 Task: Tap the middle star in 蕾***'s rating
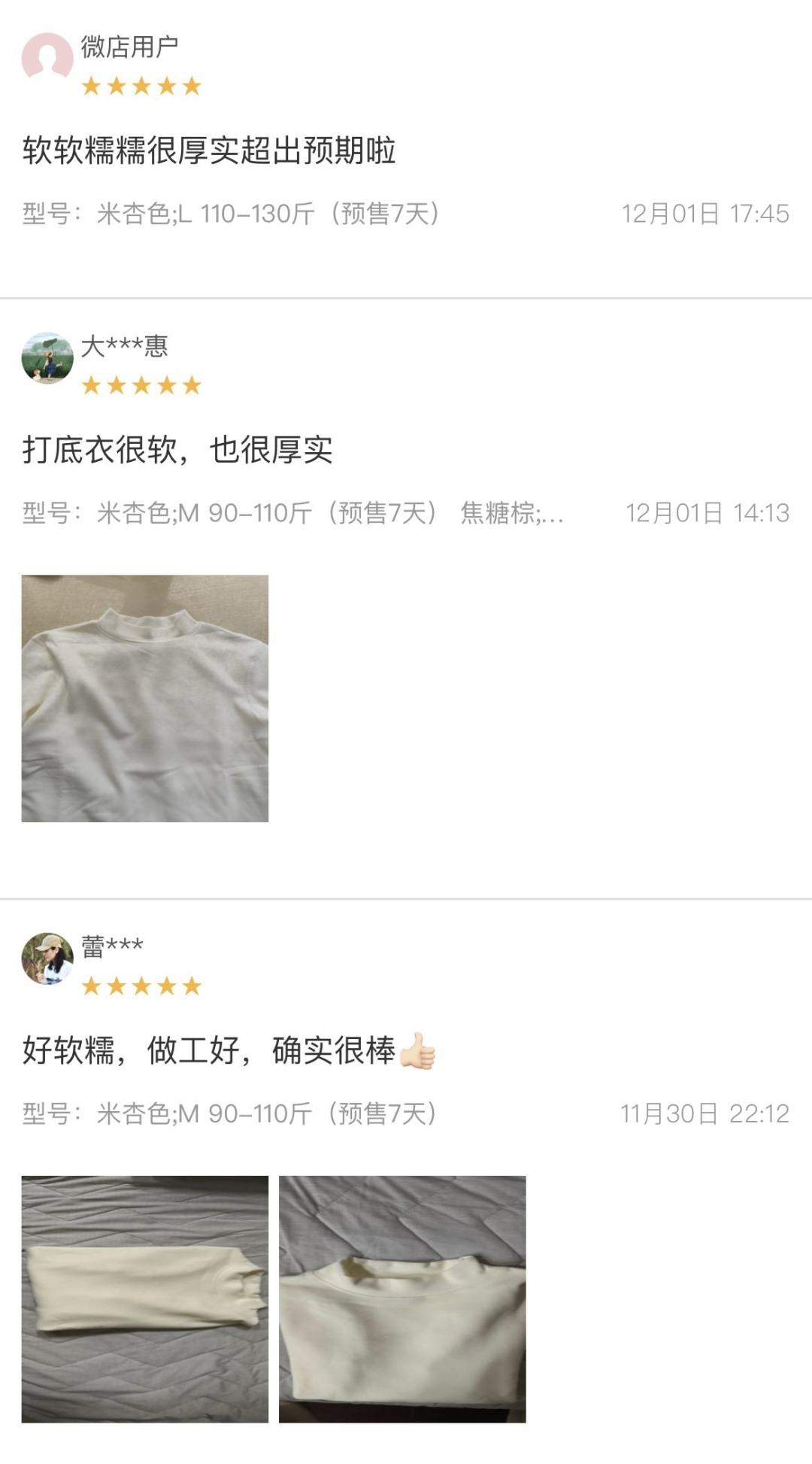pyautogui.click(x=141, y=985)
